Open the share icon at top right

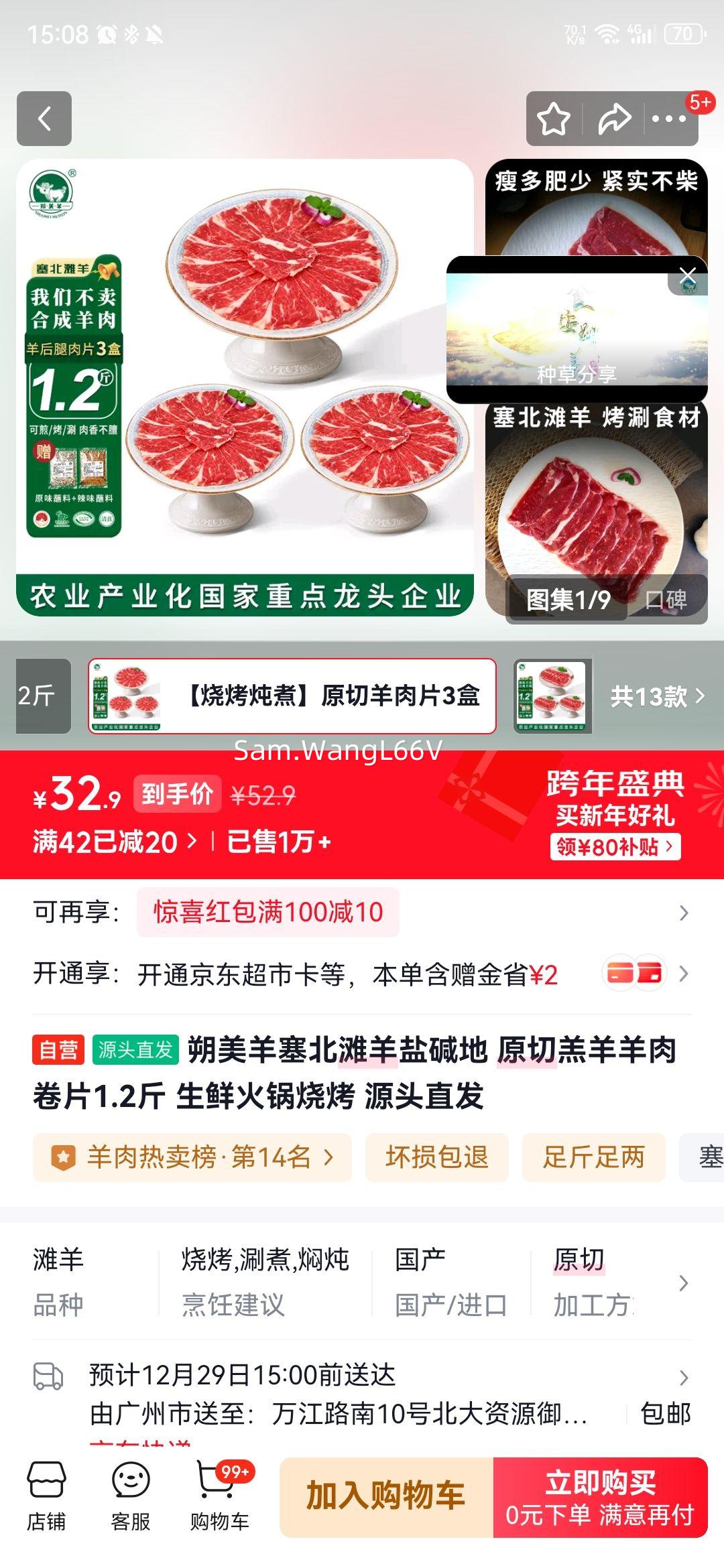(x=614, y=119)
